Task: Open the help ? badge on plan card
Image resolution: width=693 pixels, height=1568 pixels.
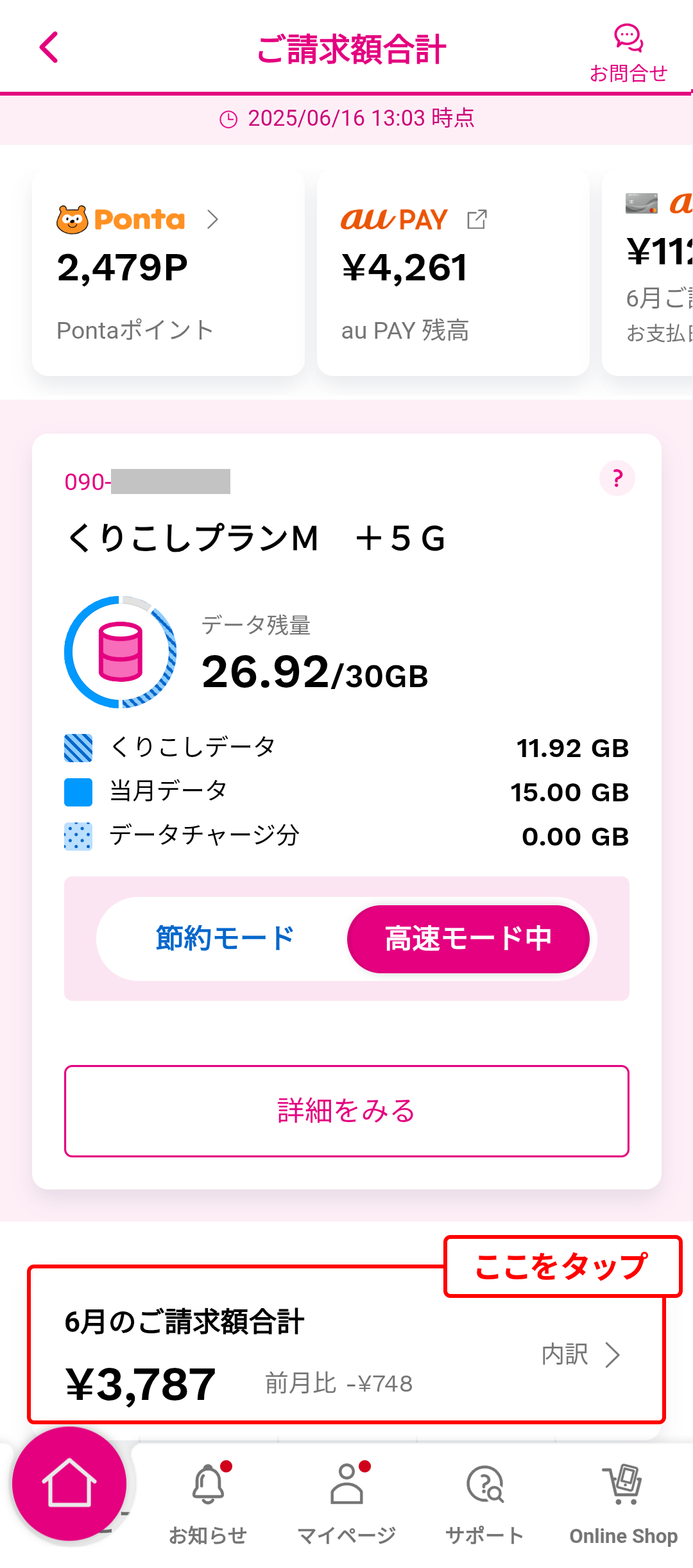Action: coord(617,478)
